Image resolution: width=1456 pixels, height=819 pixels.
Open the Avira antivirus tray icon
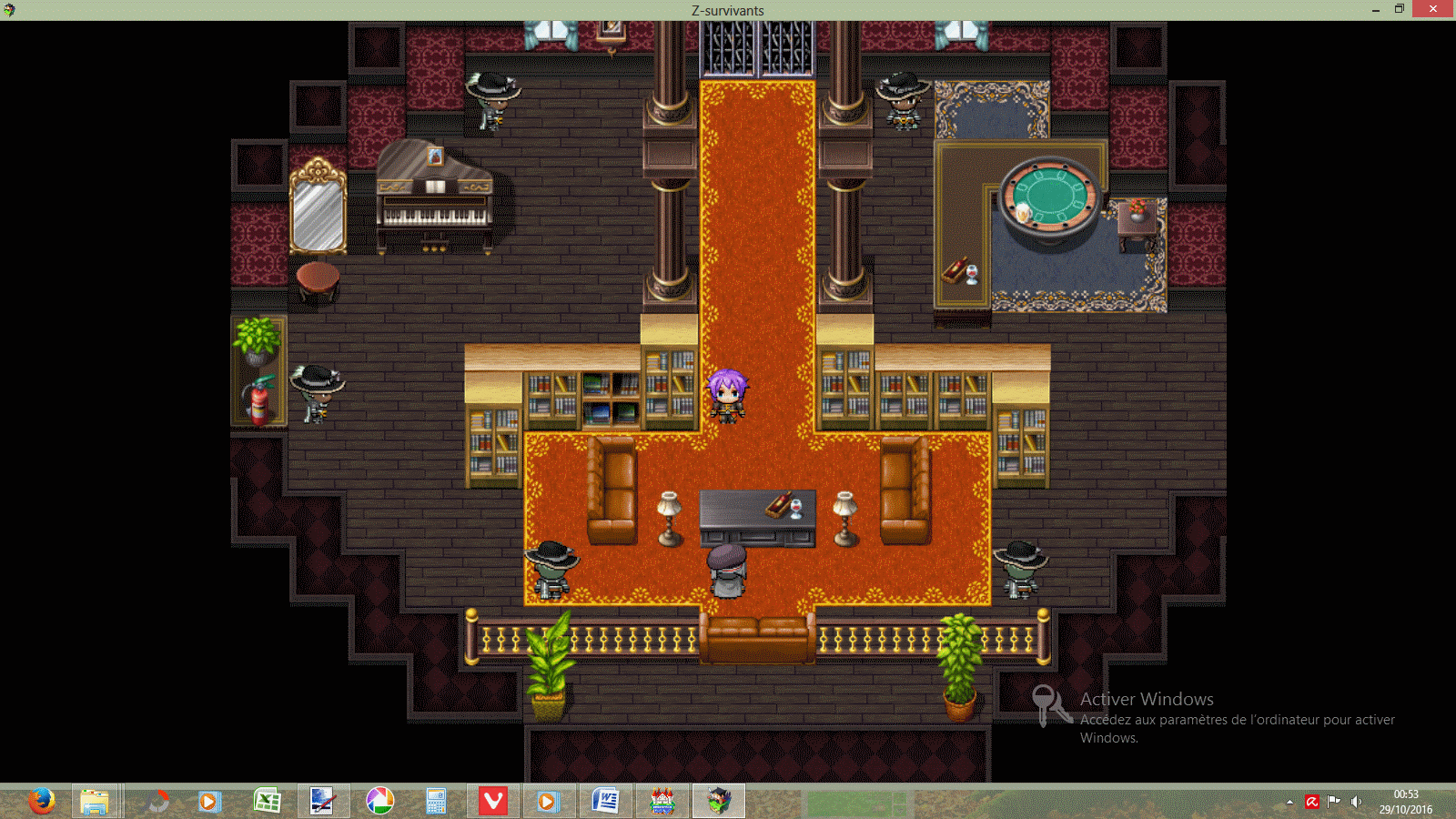pos(1311,802)
